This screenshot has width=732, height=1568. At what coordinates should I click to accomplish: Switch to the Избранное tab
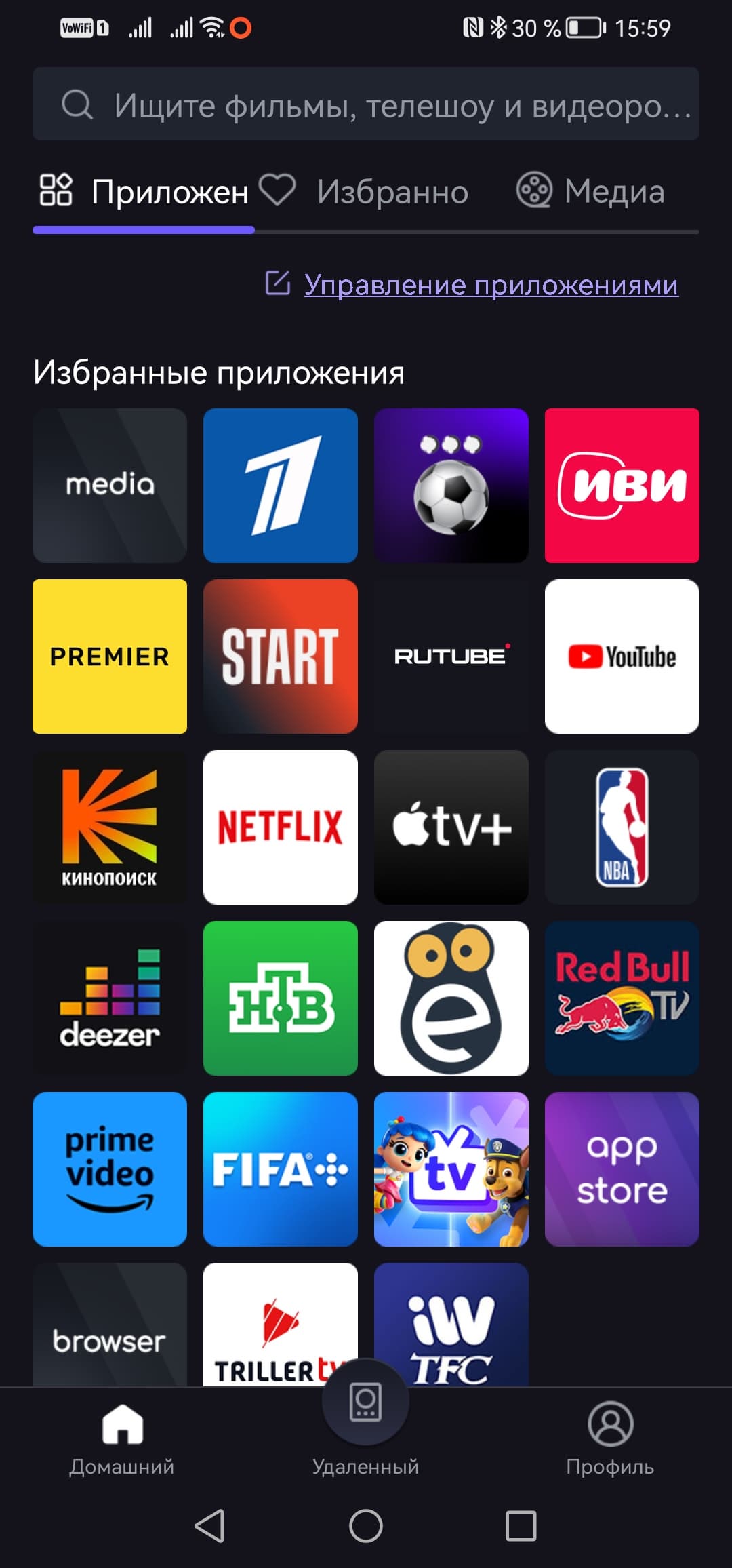[365, 192]
